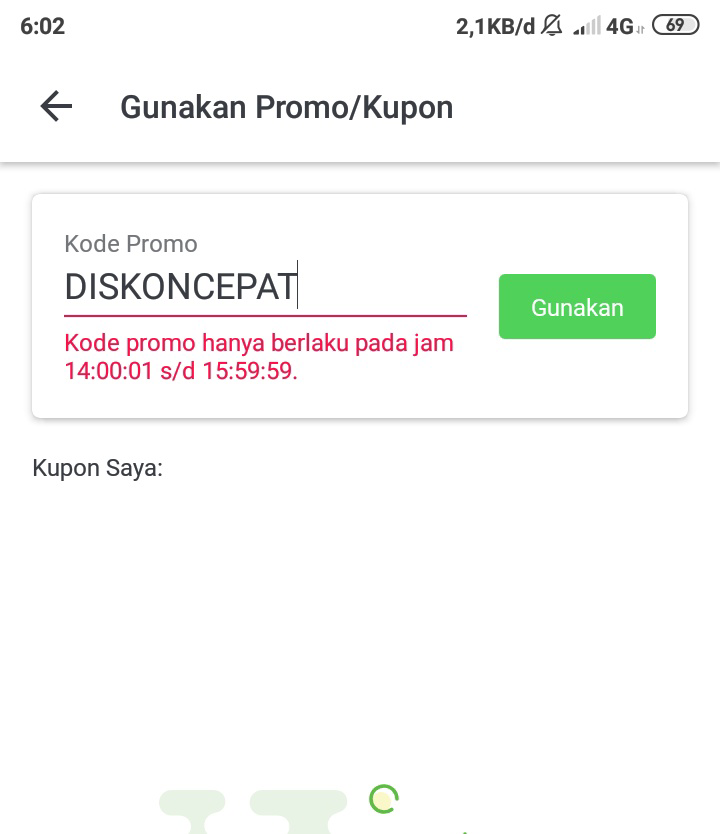This screenshot has height=834, width=720.
Task: Check the battery level indicator showing 69
Action: pyautogui.click(x=677, y=25)
